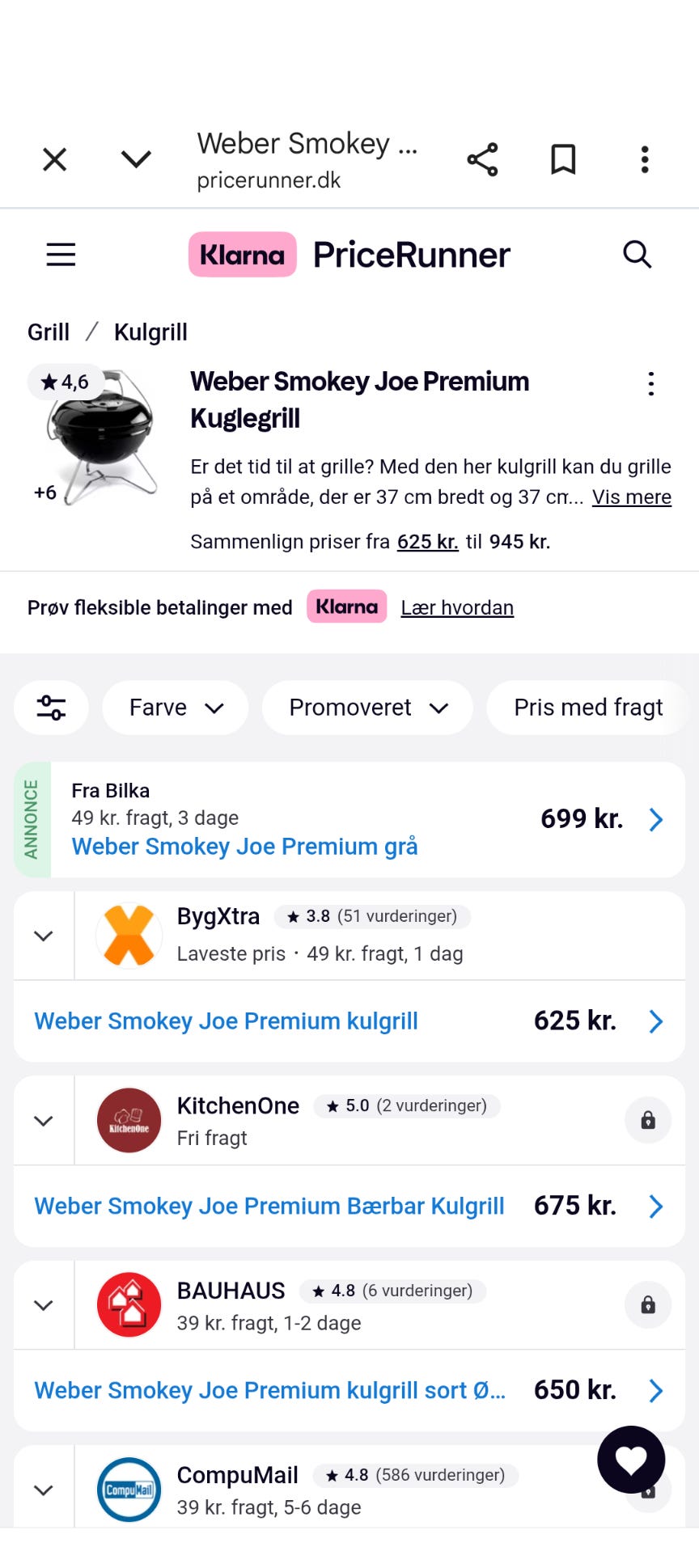Navigate to the Grill breadcrumb

pos(49,332)
